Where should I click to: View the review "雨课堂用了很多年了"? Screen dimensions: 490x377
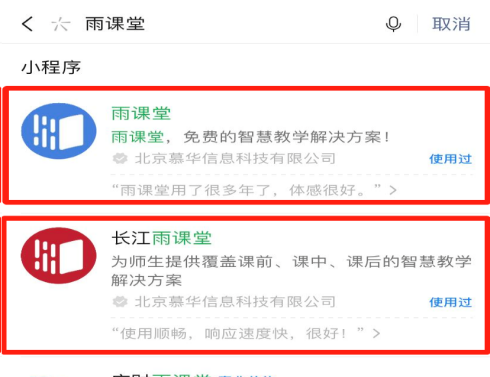point(254,190)
